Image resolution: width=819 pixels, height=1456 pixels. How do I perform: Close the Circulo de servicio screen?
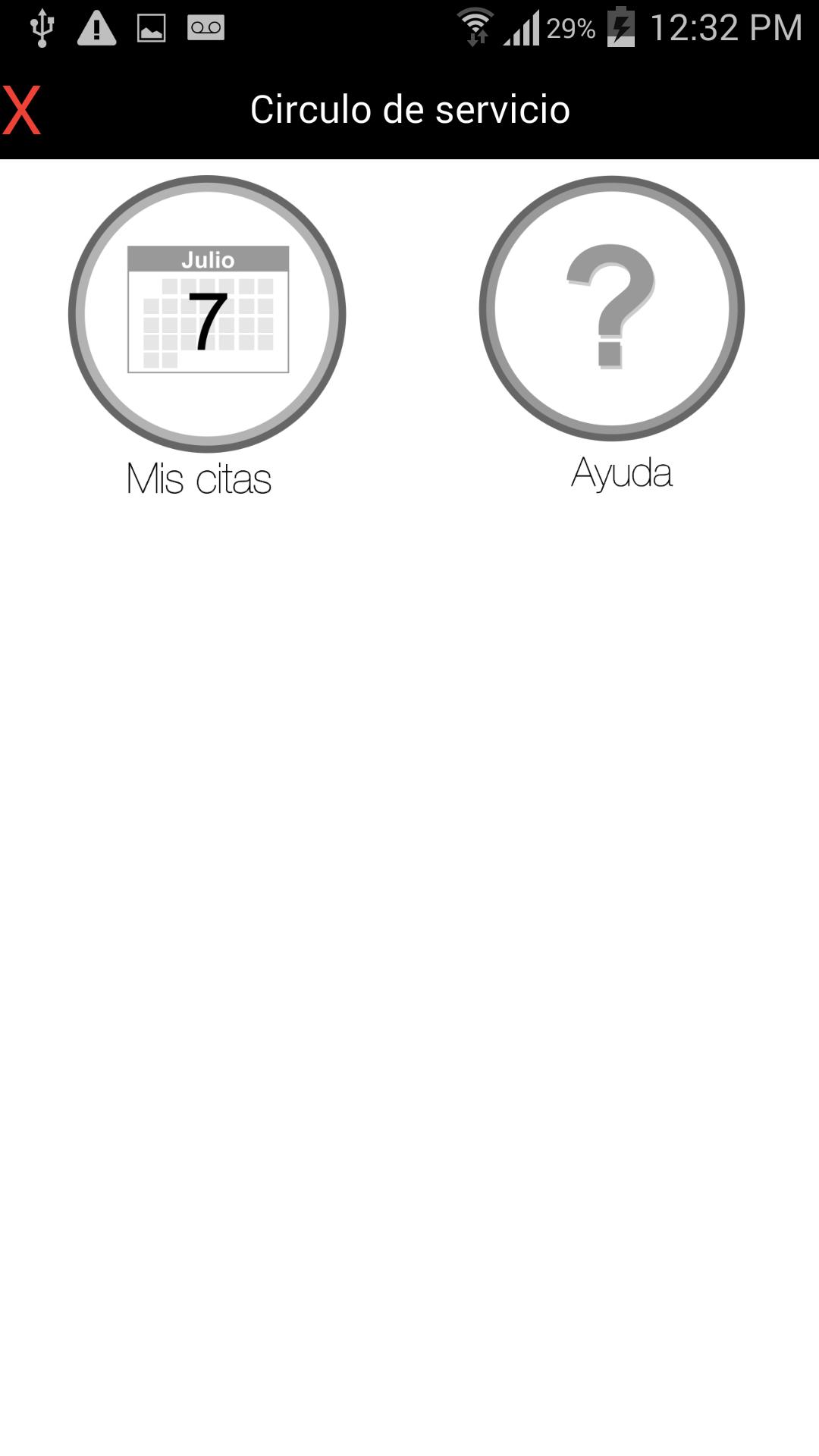click(x=21, y=110)
